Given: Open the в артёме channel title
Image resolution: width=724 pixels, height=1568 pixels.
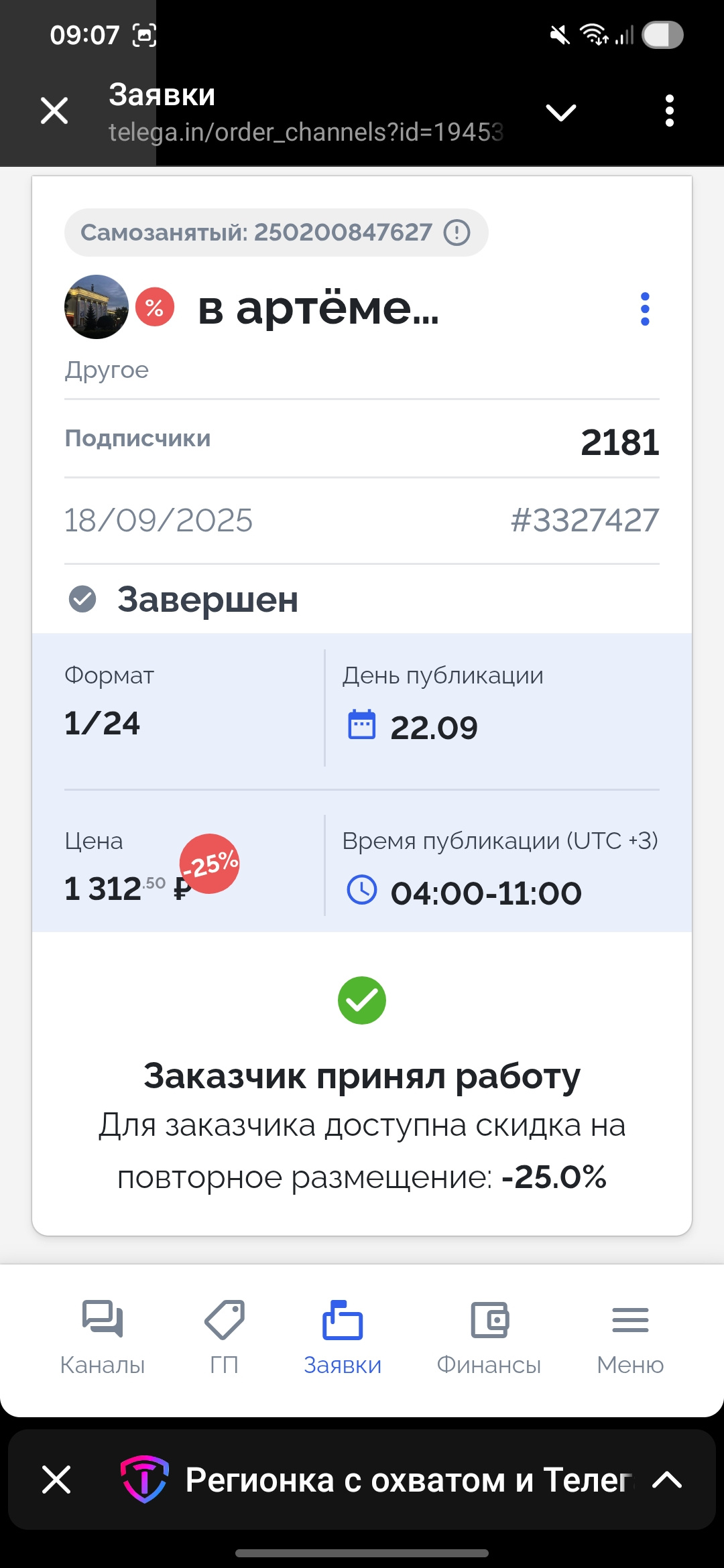Looking at the screenshot, I should (318, 308).
